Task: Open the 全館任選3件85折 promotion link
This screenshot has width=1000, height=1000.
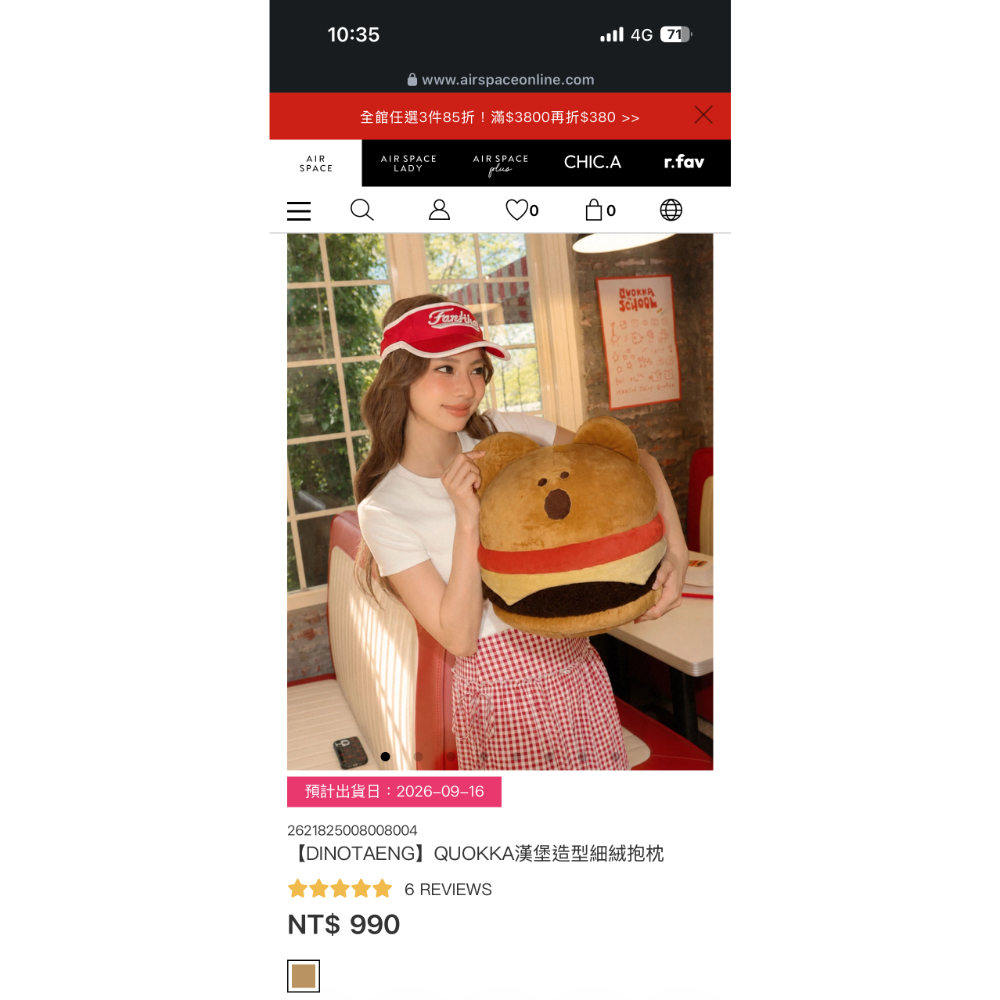Action: tap(499, 117)
